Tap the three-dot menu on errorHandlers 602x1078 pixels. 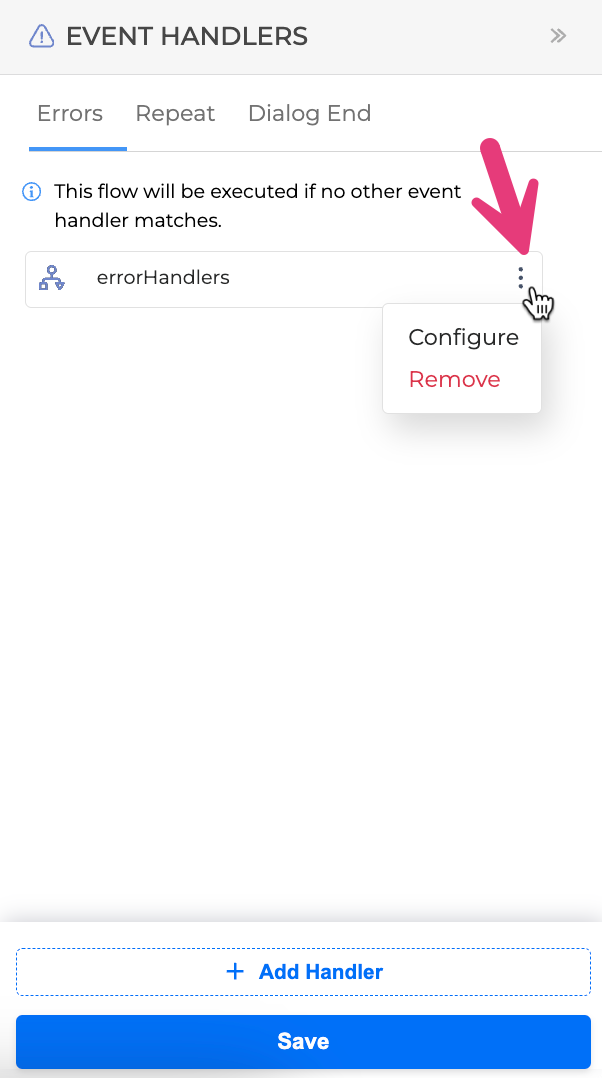pos(520,278)
